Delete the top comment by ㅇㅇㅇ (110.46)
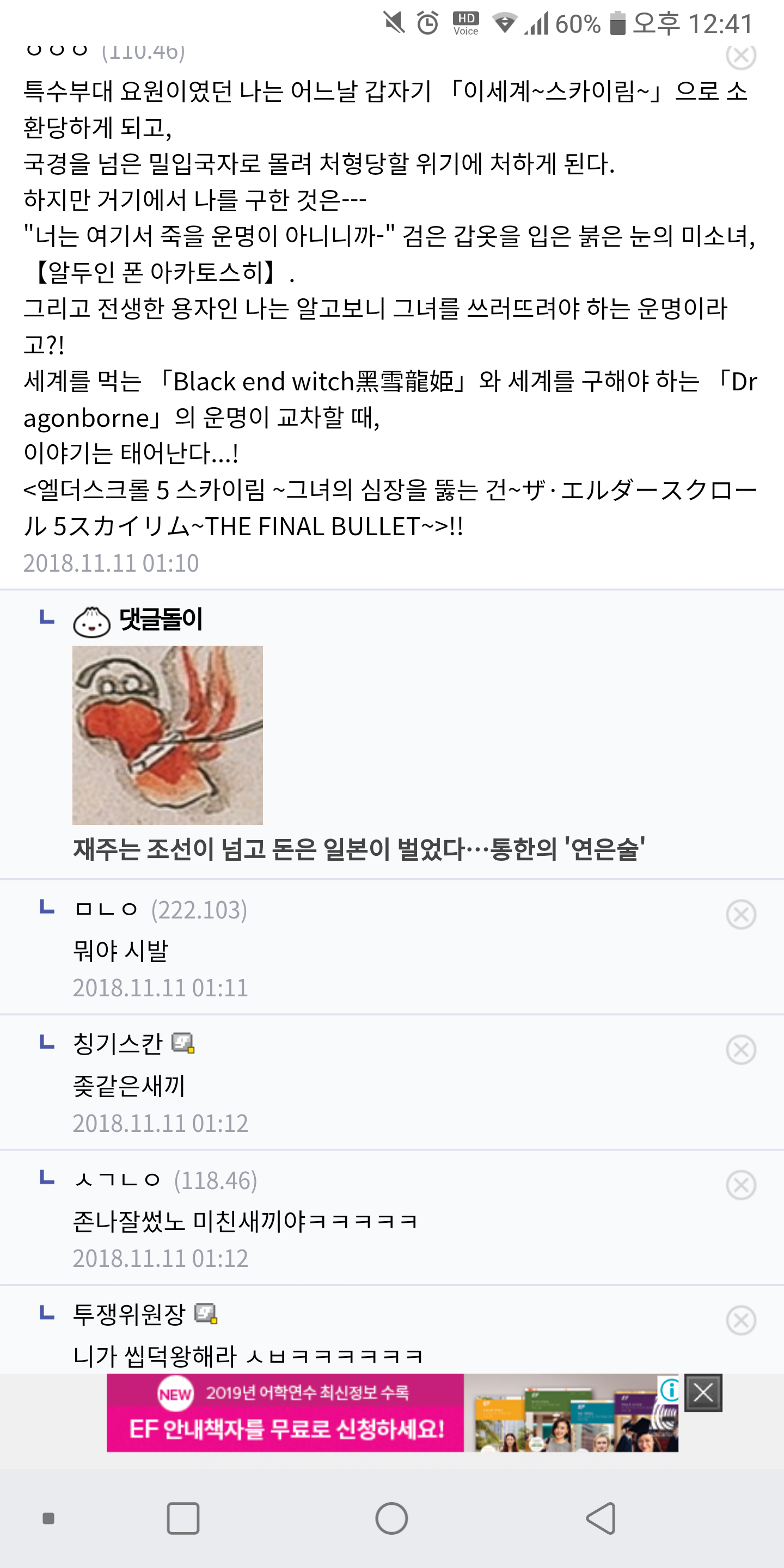Image resolution: width=784 pixels, height=1568 pixels. click(x=741, y=56)
